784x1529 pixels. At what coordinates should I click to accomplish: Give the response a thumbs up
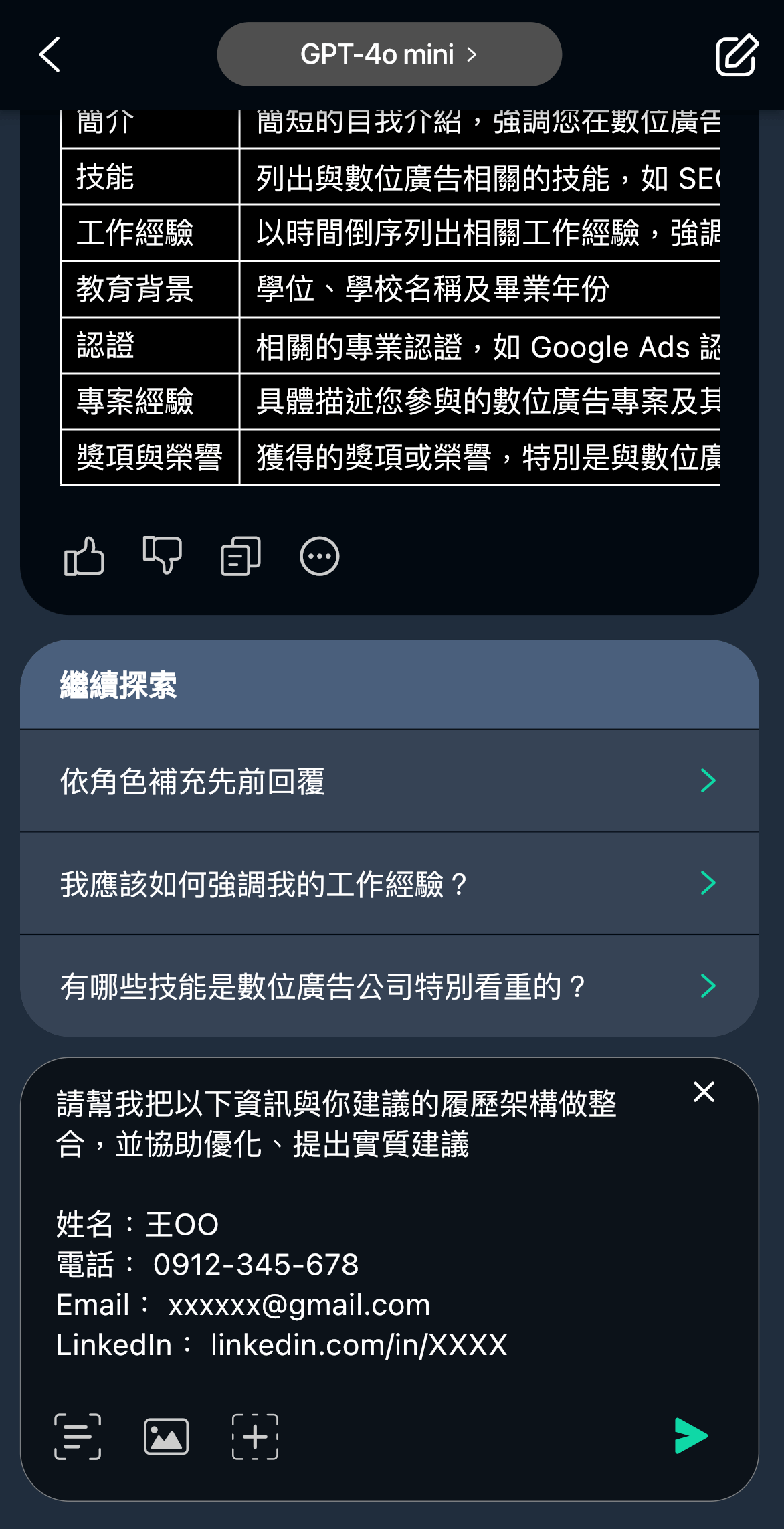[84, 556]
